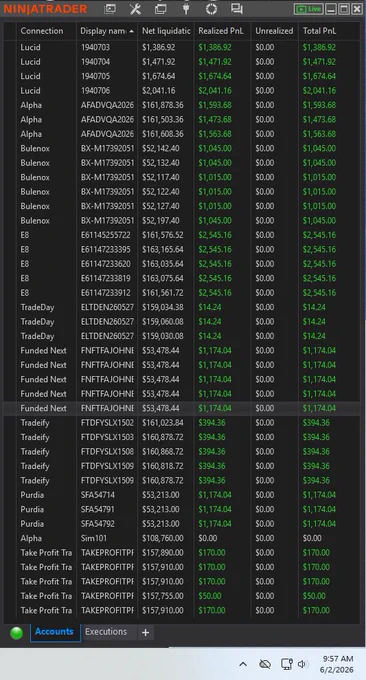Image resolution: width=366 pixels, height=680 pixels.
Task: Select the Accounts tab
Action: [x=54, y=632]
